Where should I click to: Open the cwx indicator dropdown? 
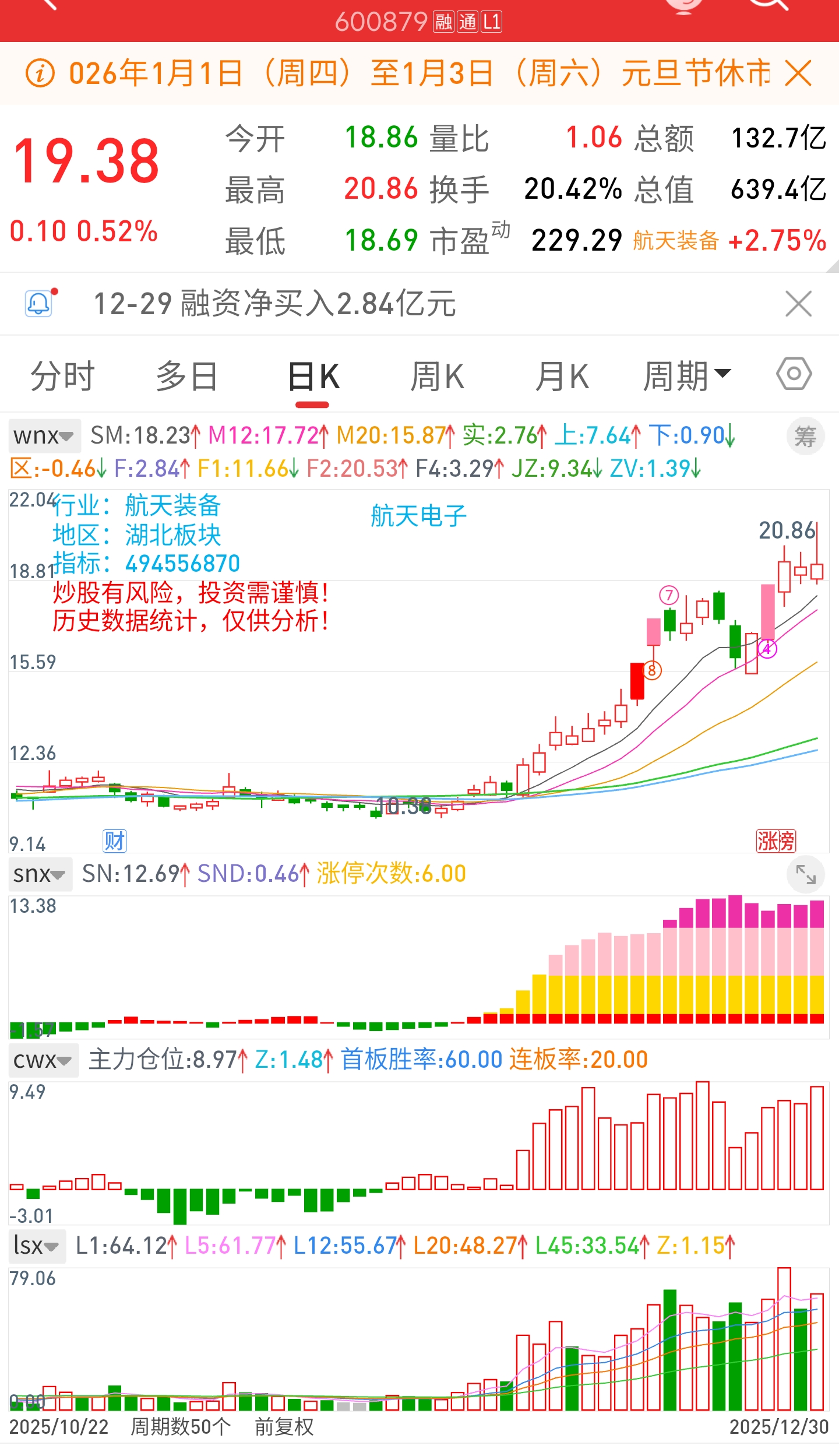pyautogui.click(x=43, y=1060)
